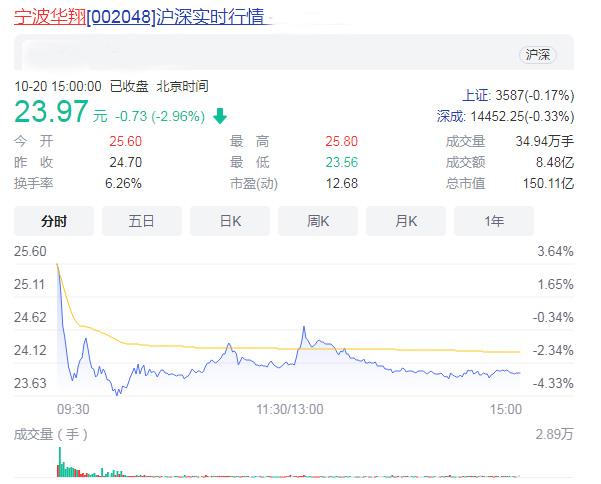
Task: Select the 沪深 market button
Action: [538, 55]
